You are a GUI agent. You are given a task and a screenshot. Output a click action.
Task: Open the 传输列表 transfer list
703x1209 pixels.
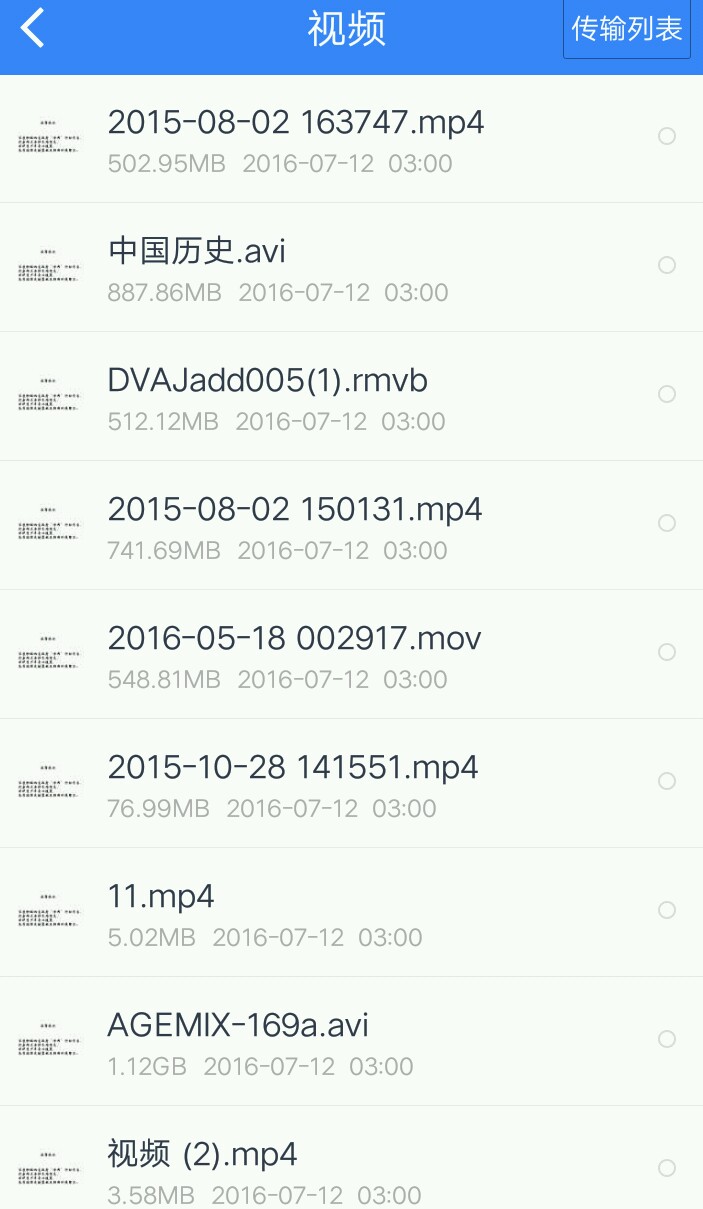point(627,30)
